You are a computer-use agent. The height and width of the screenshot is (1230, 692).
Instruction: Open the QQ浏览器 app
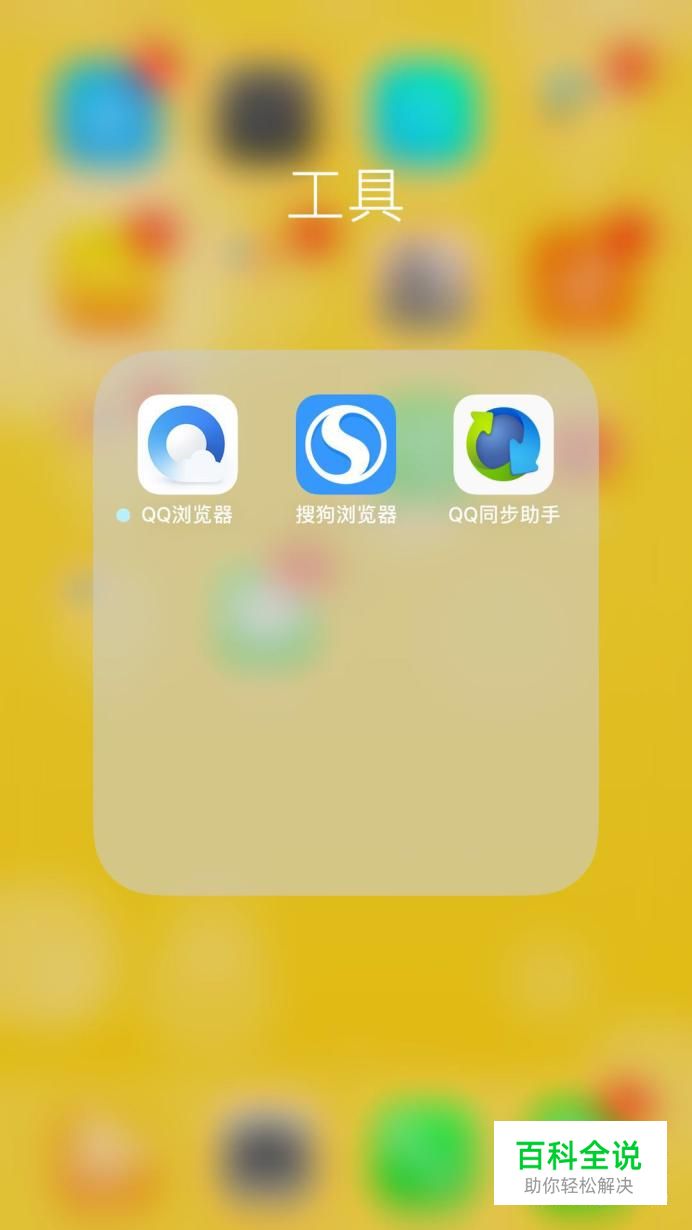pos(187,445)
